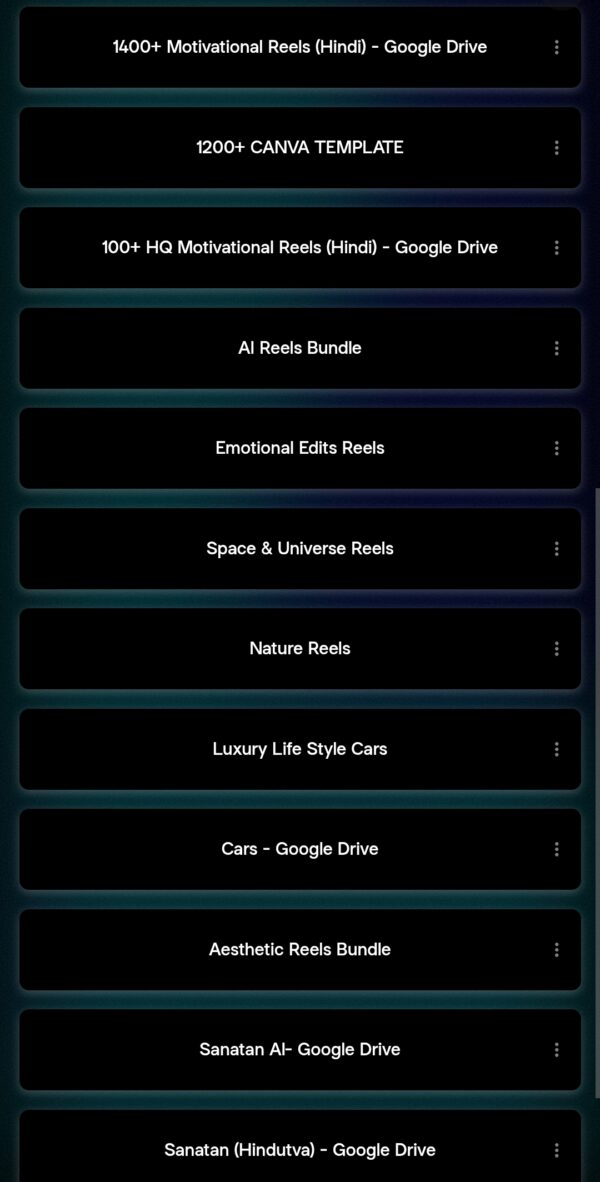Open Luxury Life Style Cars link
600x1182 pixels.
click(299, 749)
